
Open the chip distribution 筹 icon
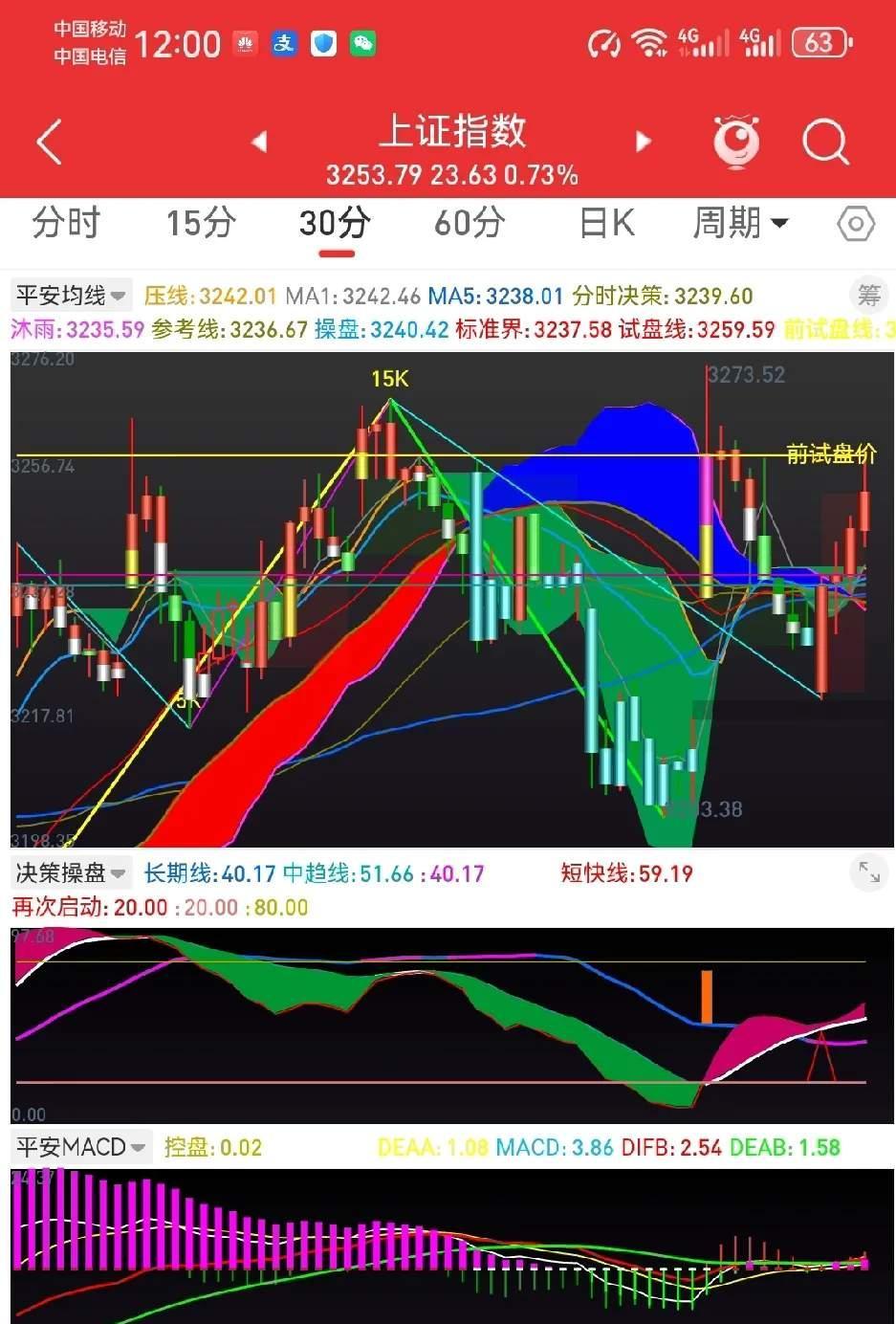click(x=871, y=296)
